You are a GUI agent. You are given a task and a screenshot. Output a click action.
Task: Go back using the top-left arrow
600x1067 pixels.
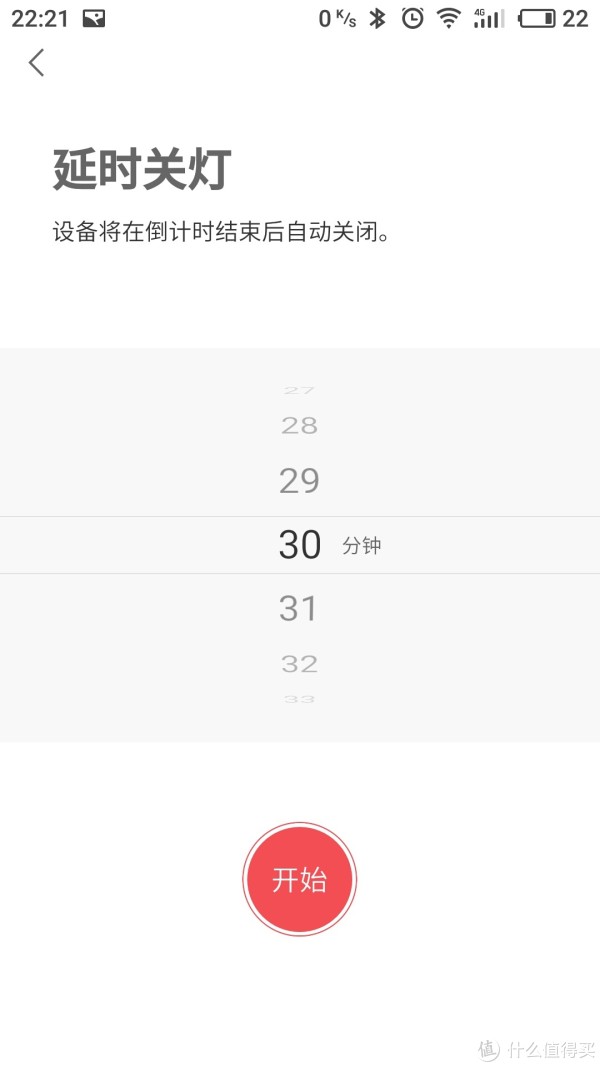(37, 63)
